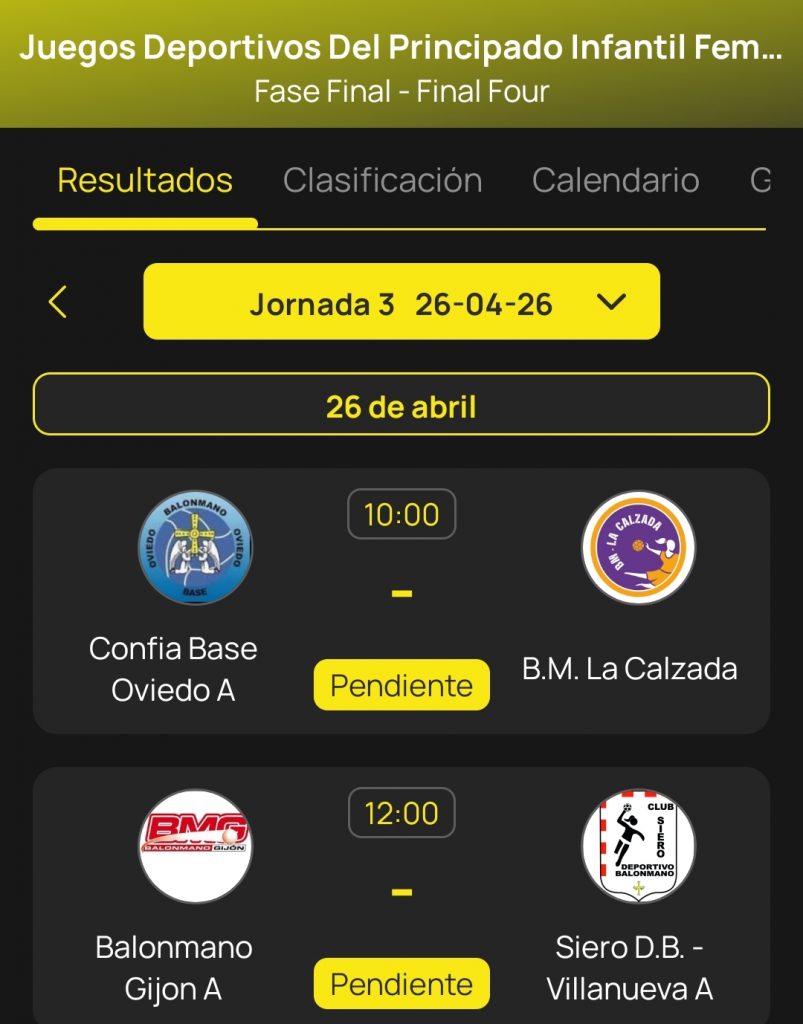Open Balonmano Gijon A vs Siero D.B. match

tap(401, 895)
